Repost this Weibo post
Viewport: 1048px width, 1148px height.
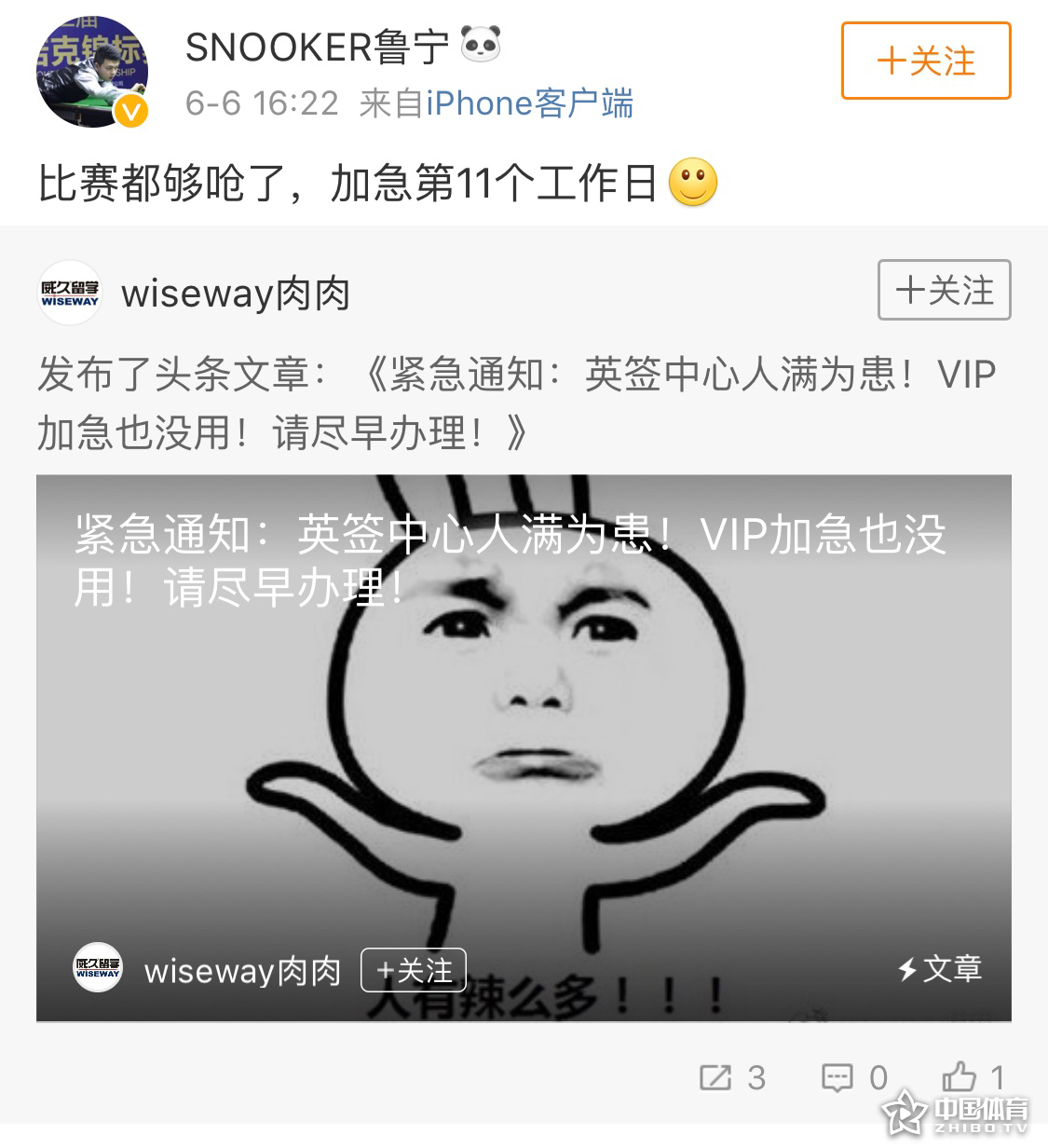pos(732,1078)
